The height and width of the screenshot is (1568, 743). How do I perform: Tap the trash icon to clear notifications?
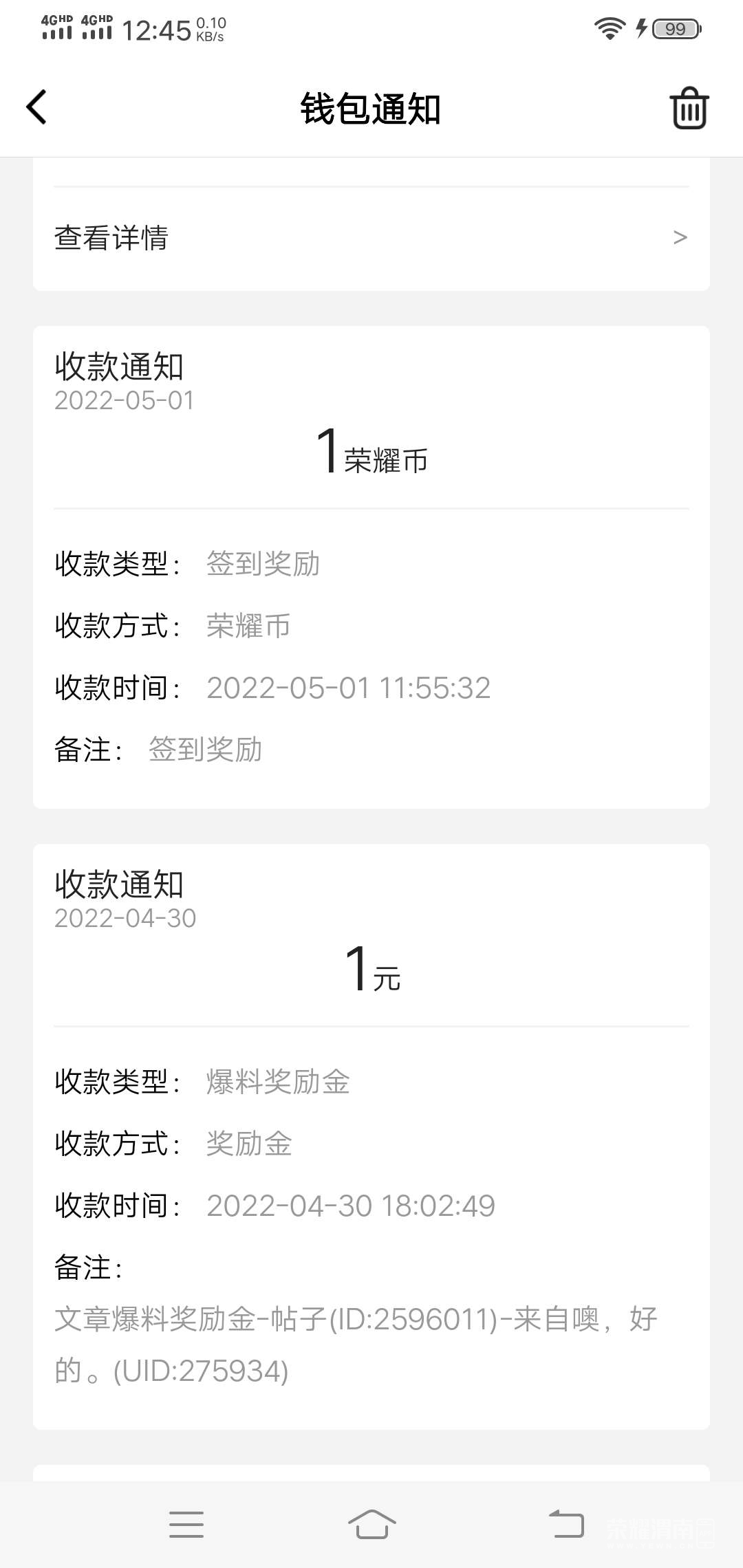pos(689,108)
